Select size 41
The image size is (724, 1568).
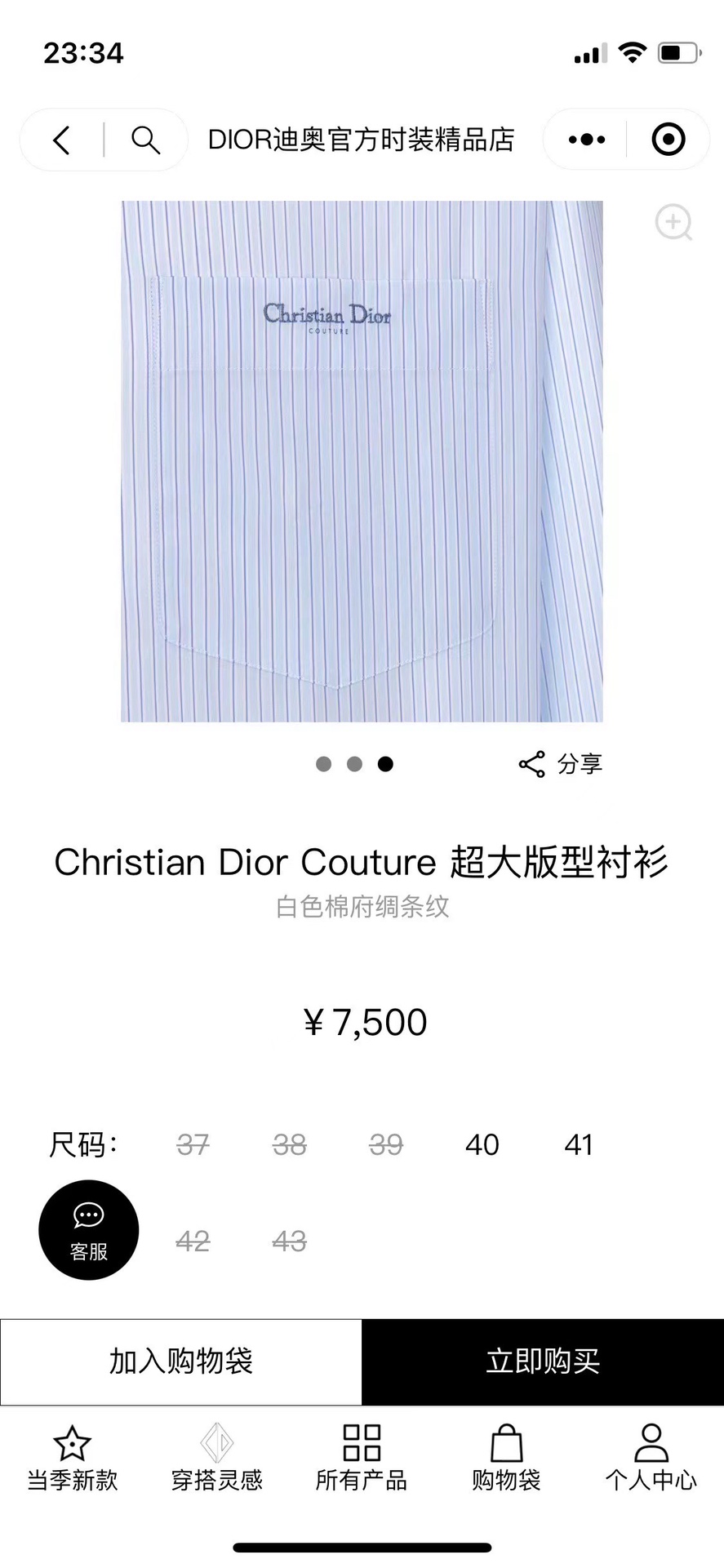(578, 1144)
